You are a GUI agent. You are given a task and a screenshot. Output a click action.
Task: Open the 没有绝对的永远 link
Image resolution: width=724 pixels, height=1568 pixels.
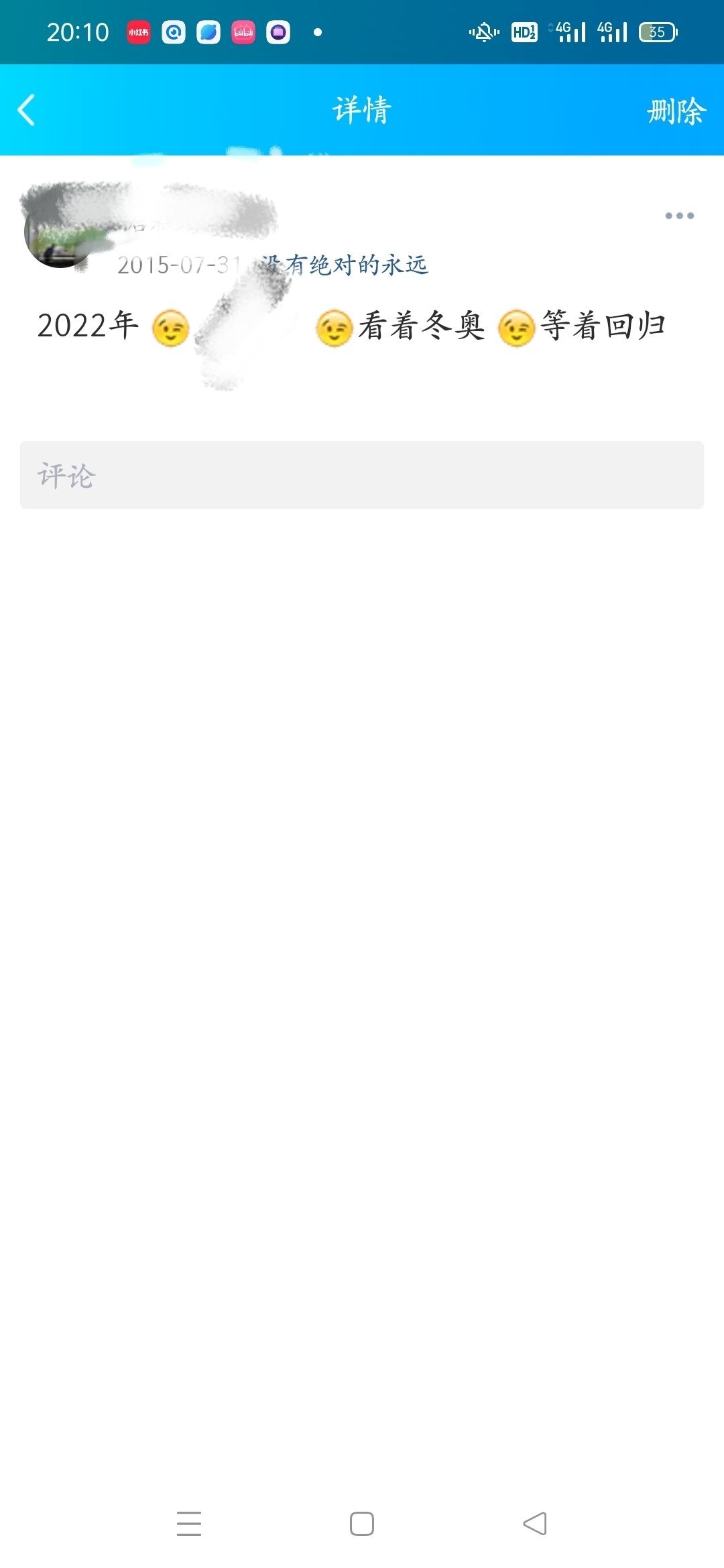(344, 265)
